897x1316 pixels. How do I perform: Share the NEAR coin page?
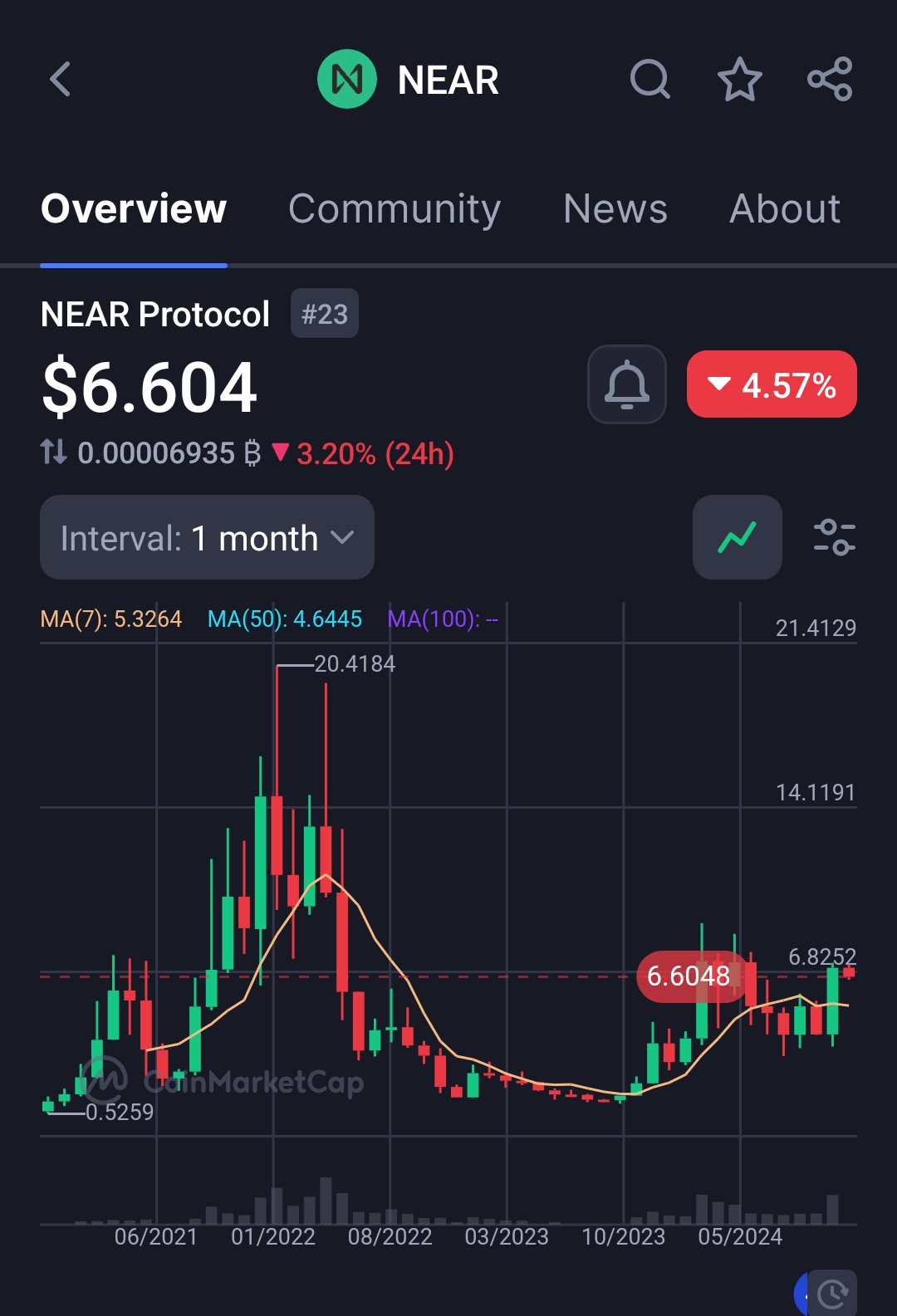830,80
